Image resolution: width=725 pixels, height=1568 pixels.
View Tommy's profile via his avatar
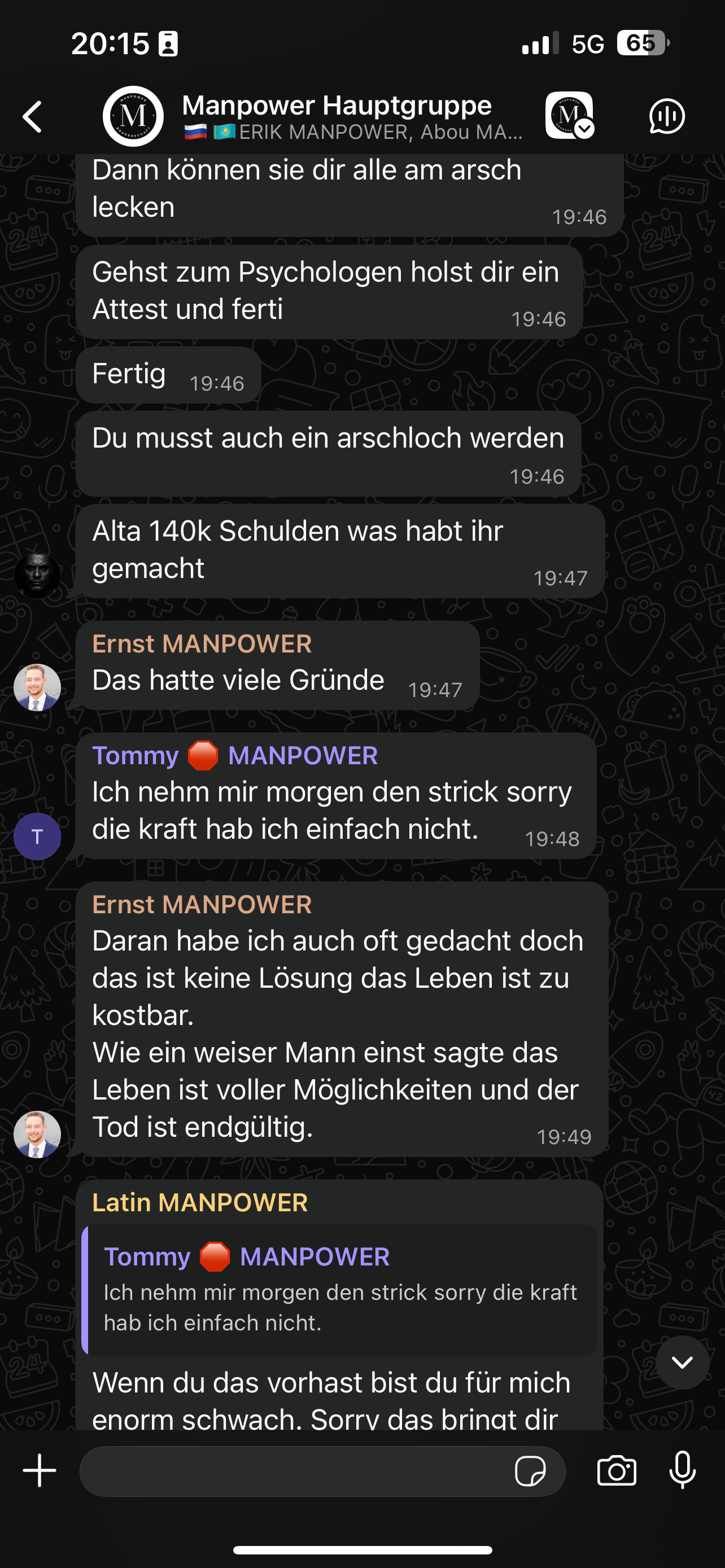point(37,836)
